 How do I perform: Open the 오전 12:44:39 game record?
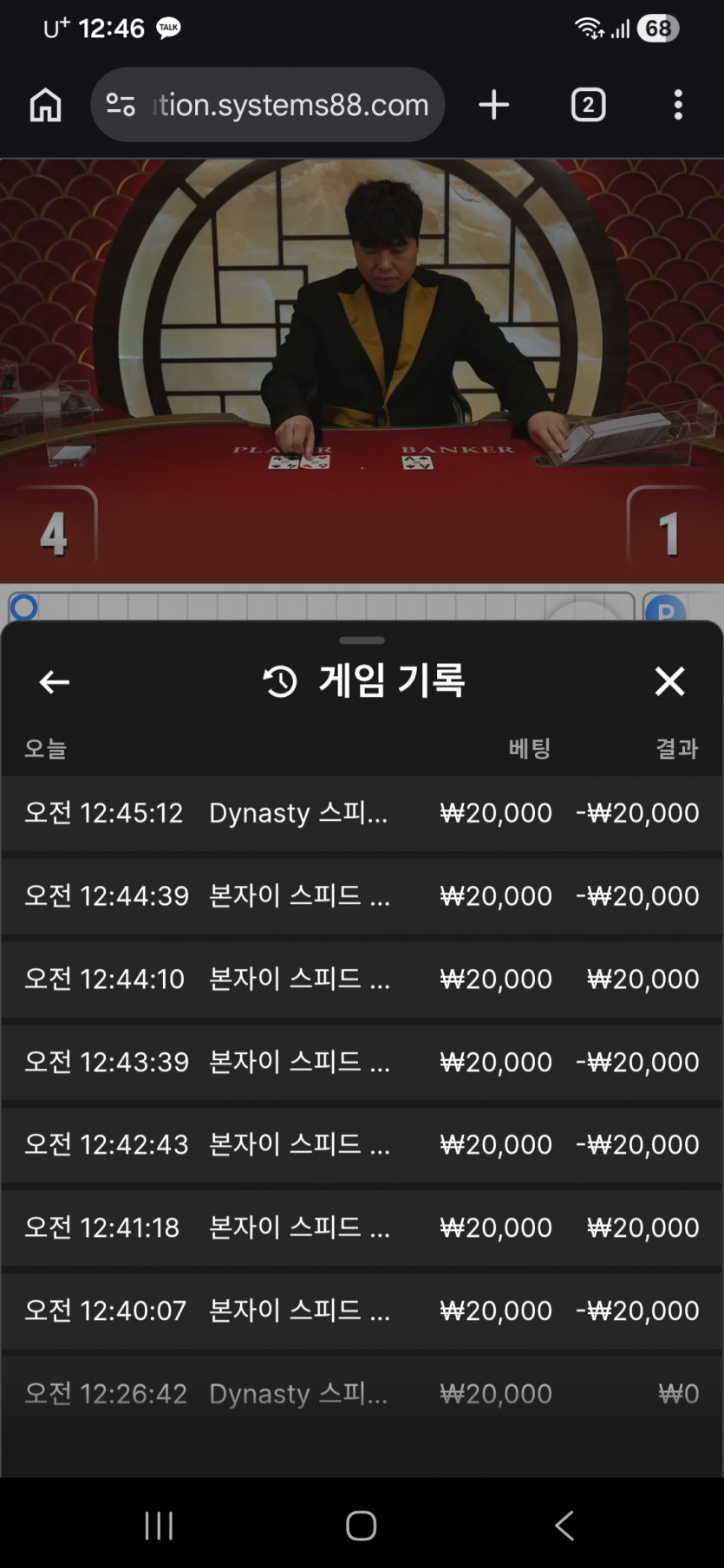pyautogui.click(x=362, y=896)
